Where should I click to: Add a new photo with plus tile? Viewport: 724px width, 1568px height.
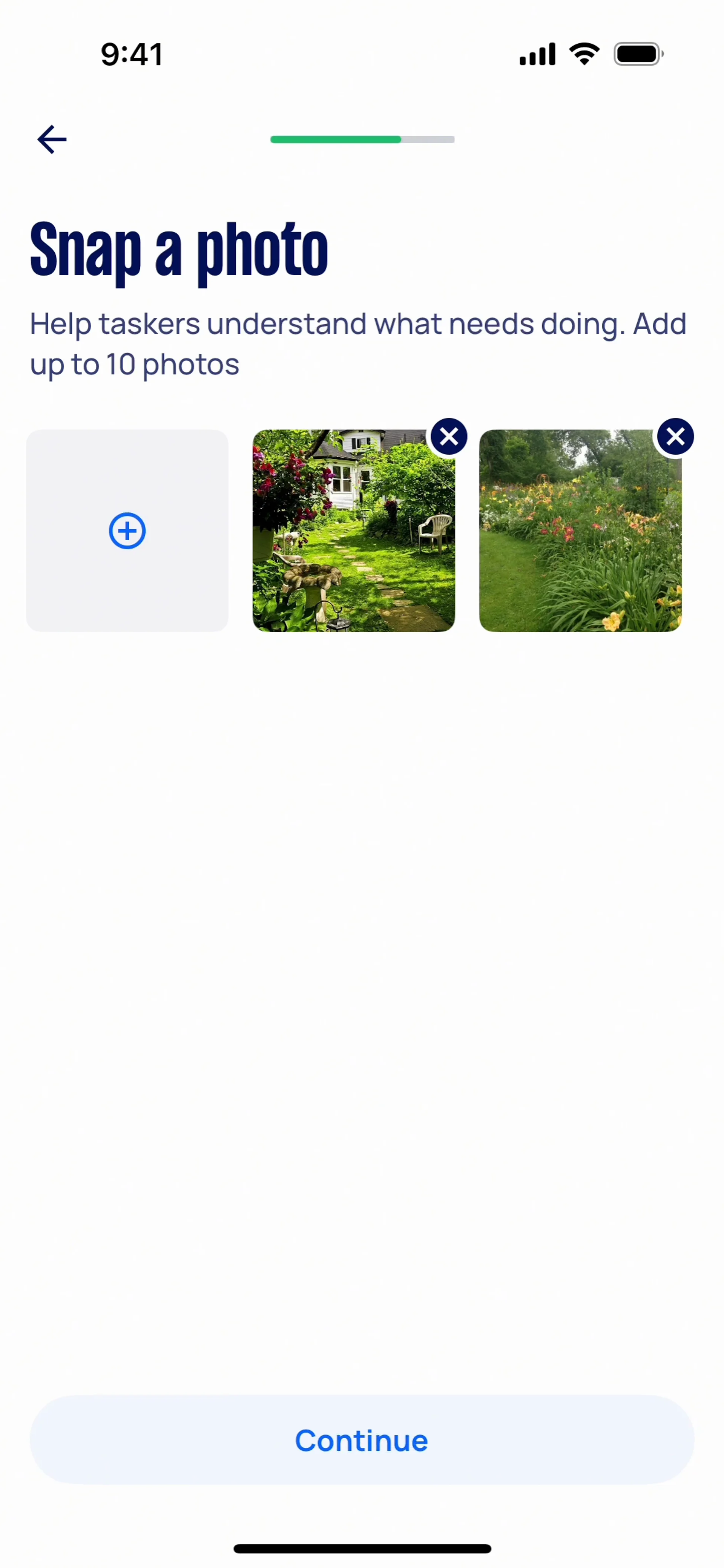tap(127, 531)
